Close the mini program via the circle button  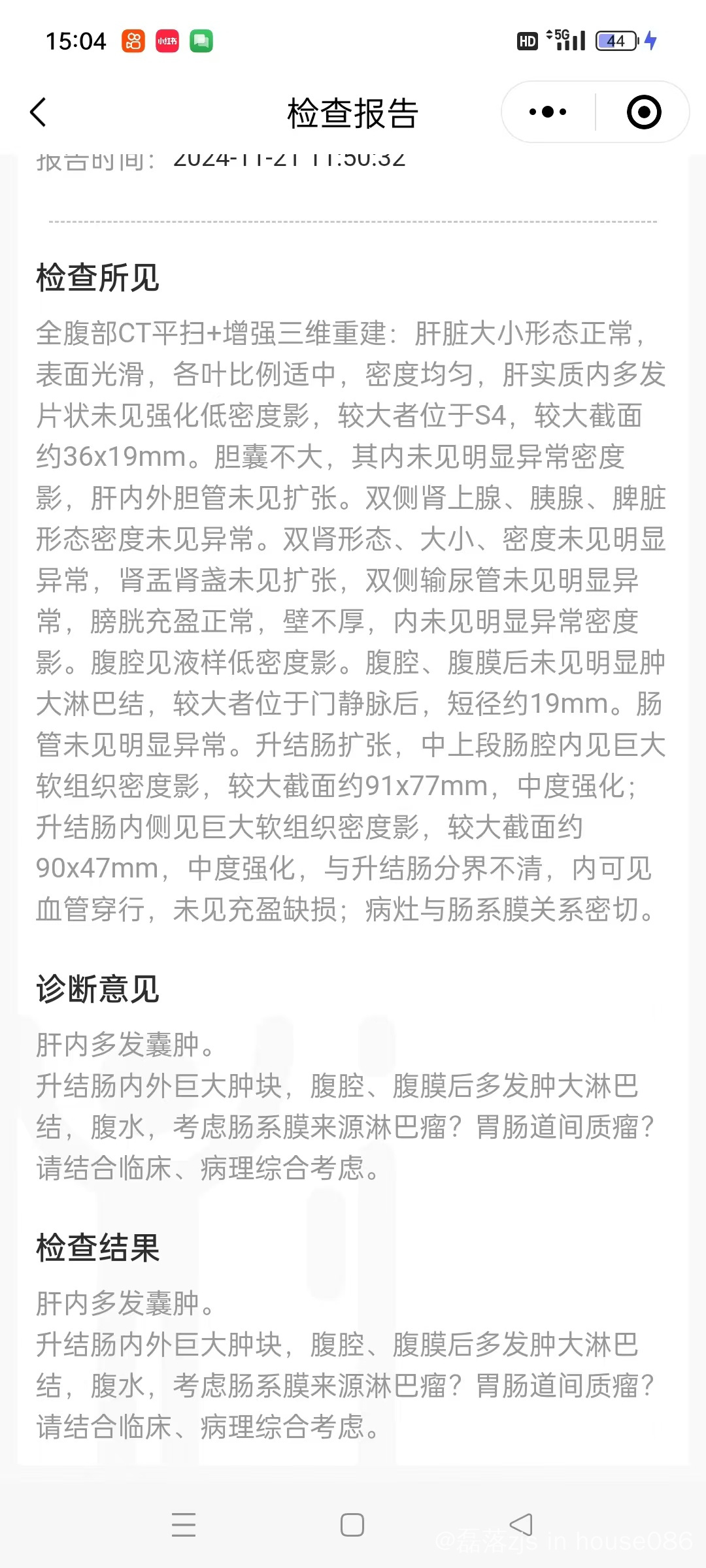643,112
